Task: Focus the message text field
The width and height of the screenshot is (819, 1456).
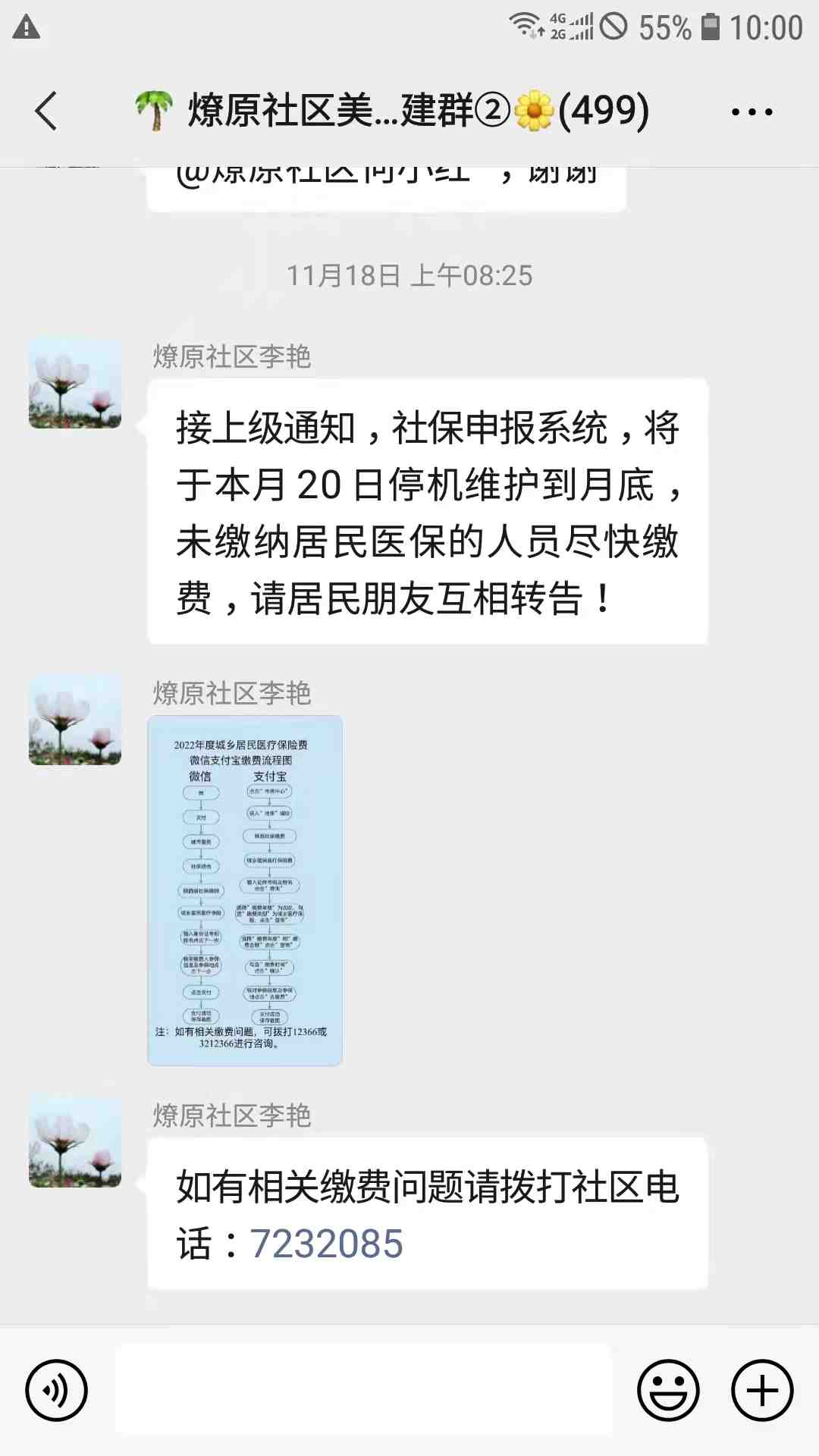Action: tap(364, 1390)
